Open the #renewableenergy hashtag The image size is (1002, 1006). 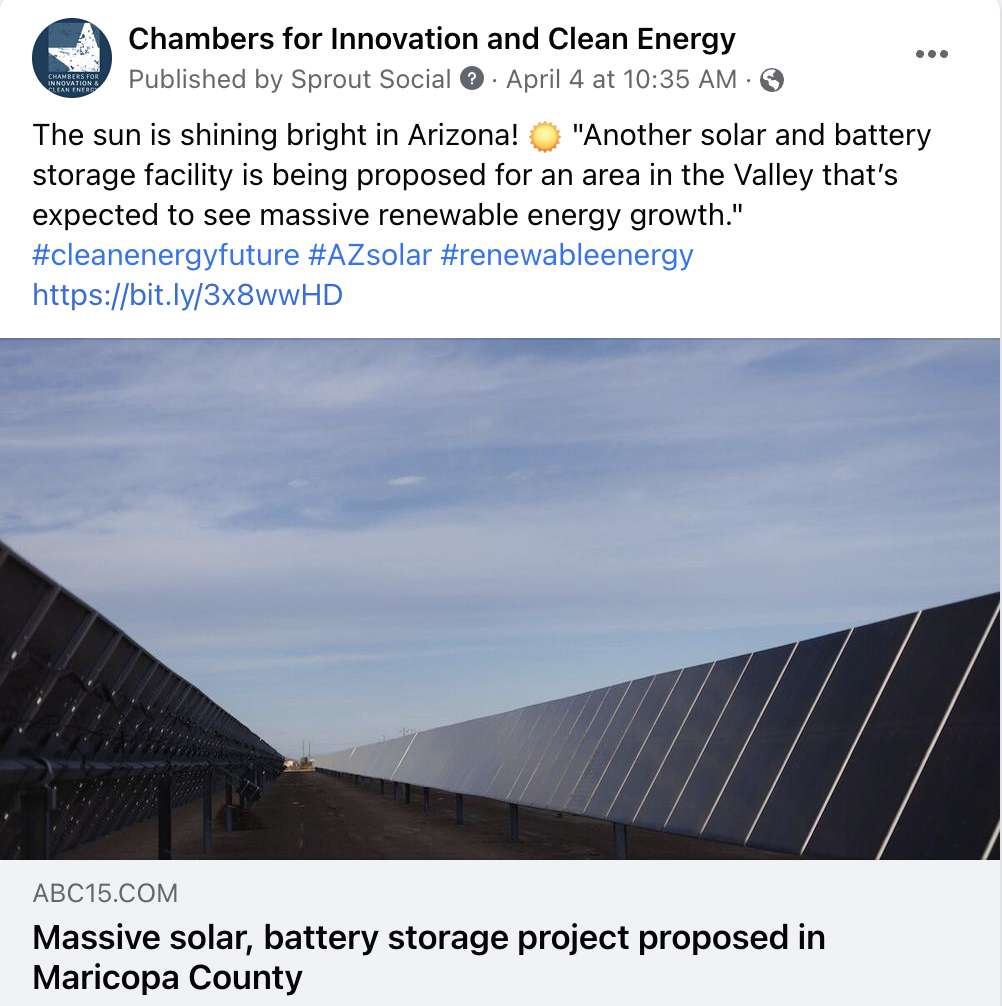567,255
